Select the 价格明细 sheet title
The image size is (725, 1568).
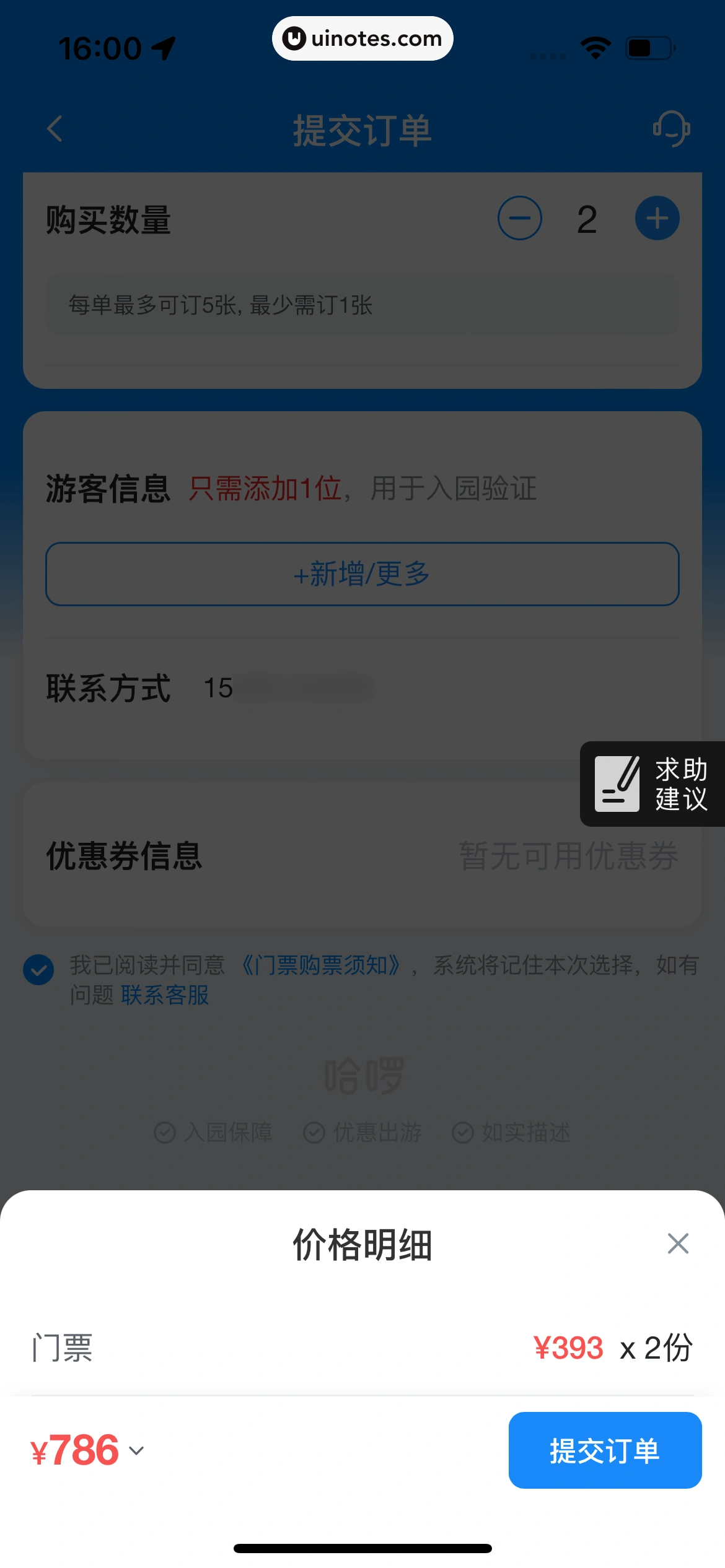[362, 1246]
